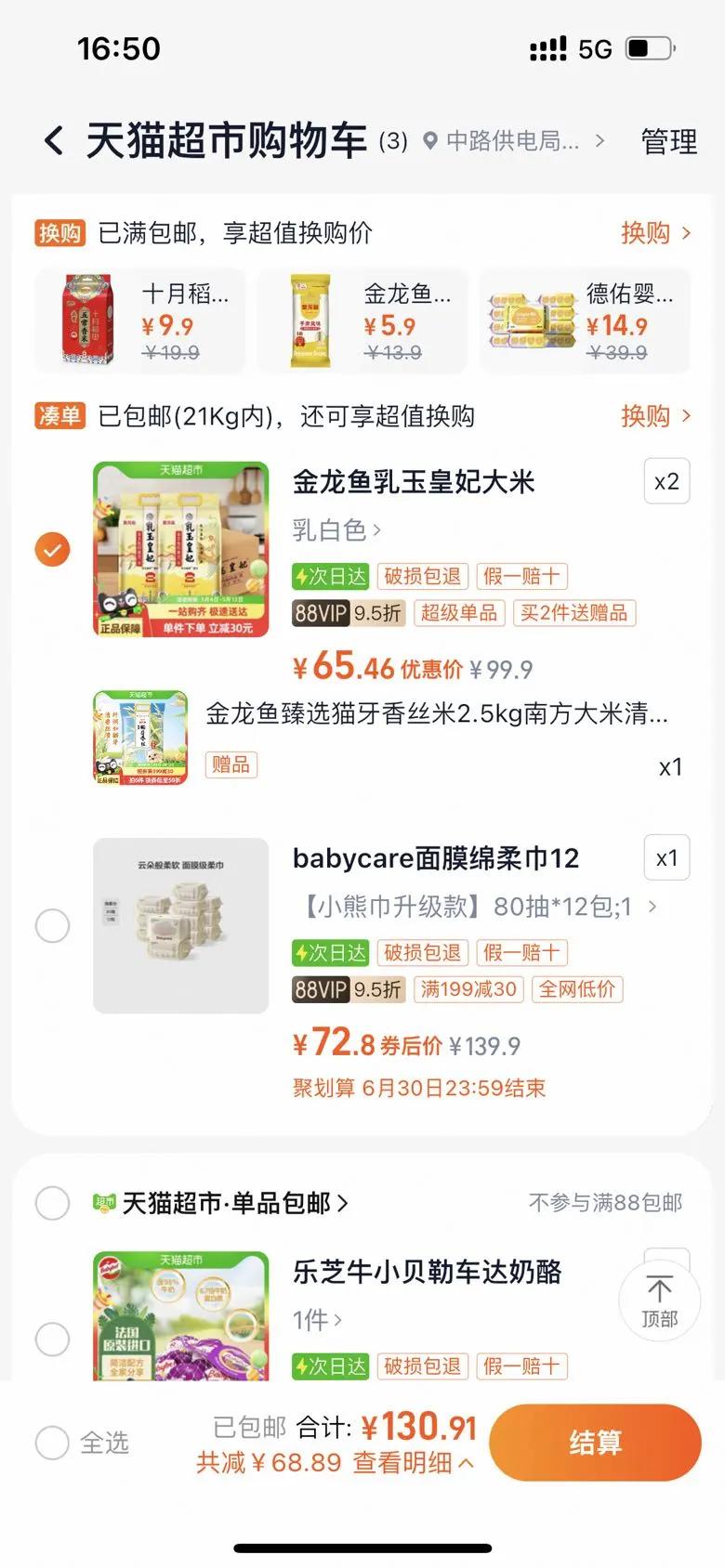Expand 查看明细 discount details

[413, 1463]
